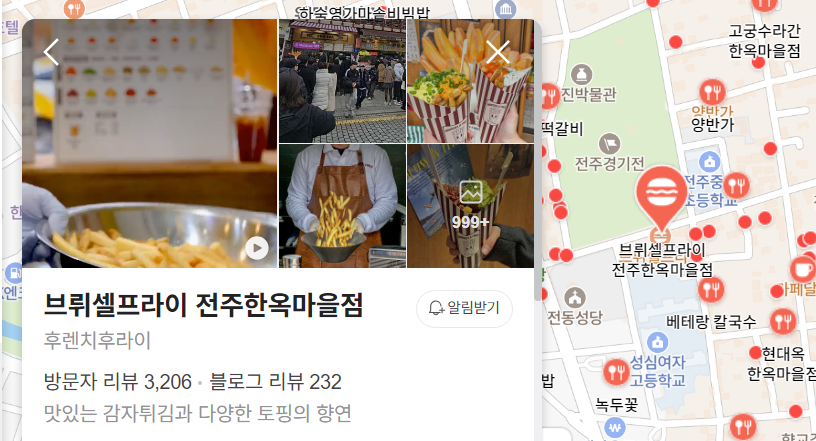
Task: View all 999+ photos
Action: [470, 206]
